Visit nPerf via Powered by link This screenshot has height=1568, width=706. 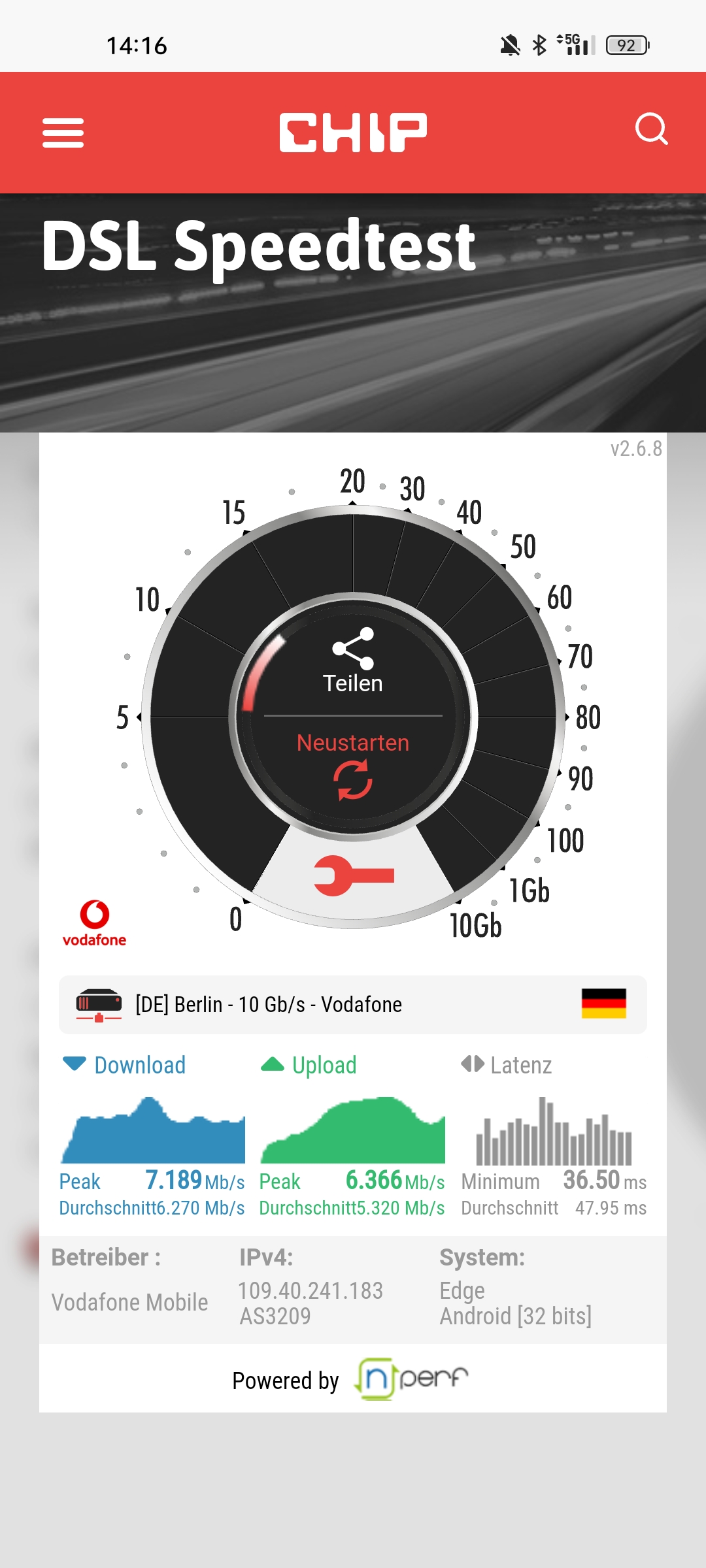coord(412,1379)
